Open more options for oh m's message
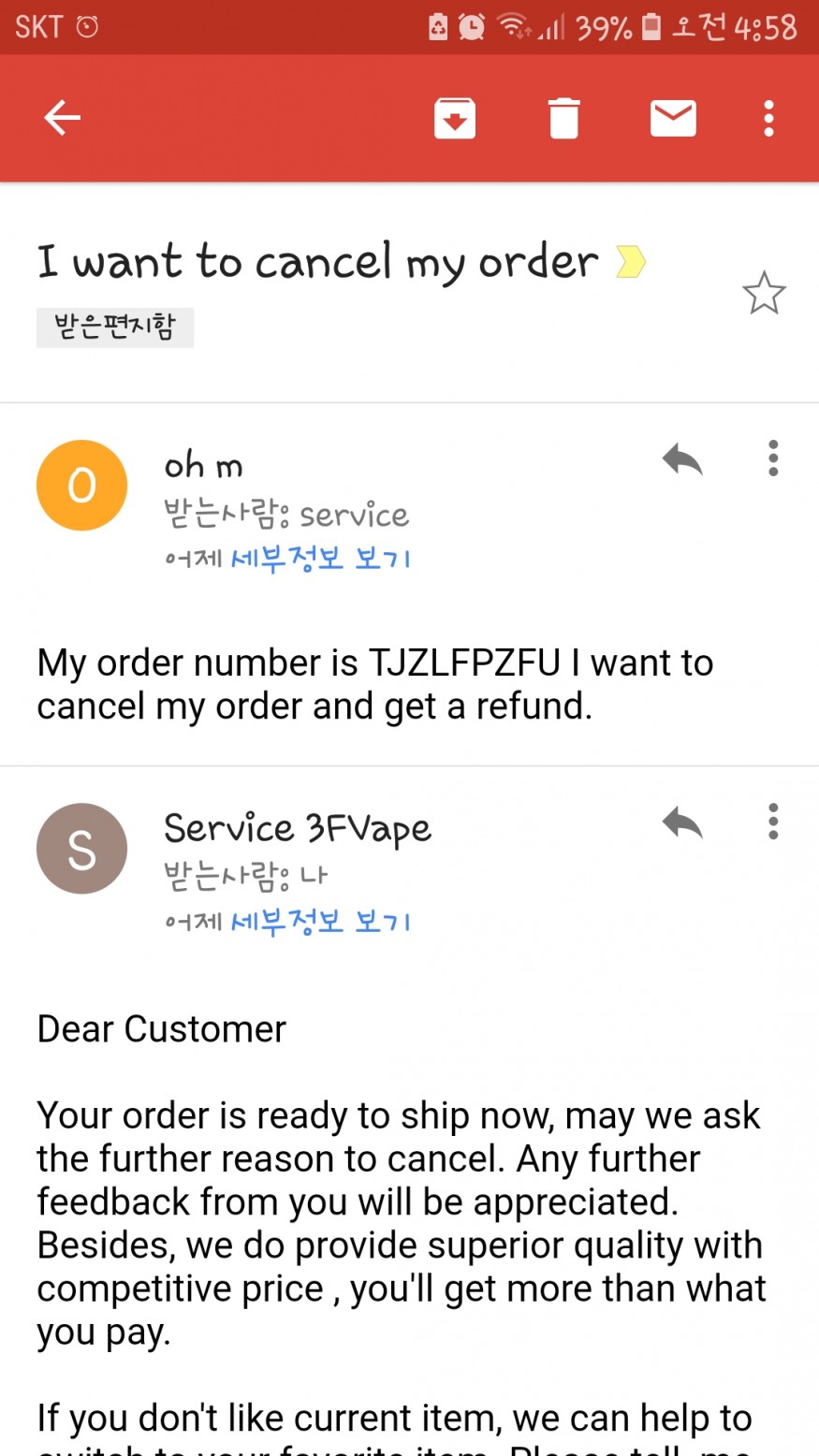 (x=772, y=459)
